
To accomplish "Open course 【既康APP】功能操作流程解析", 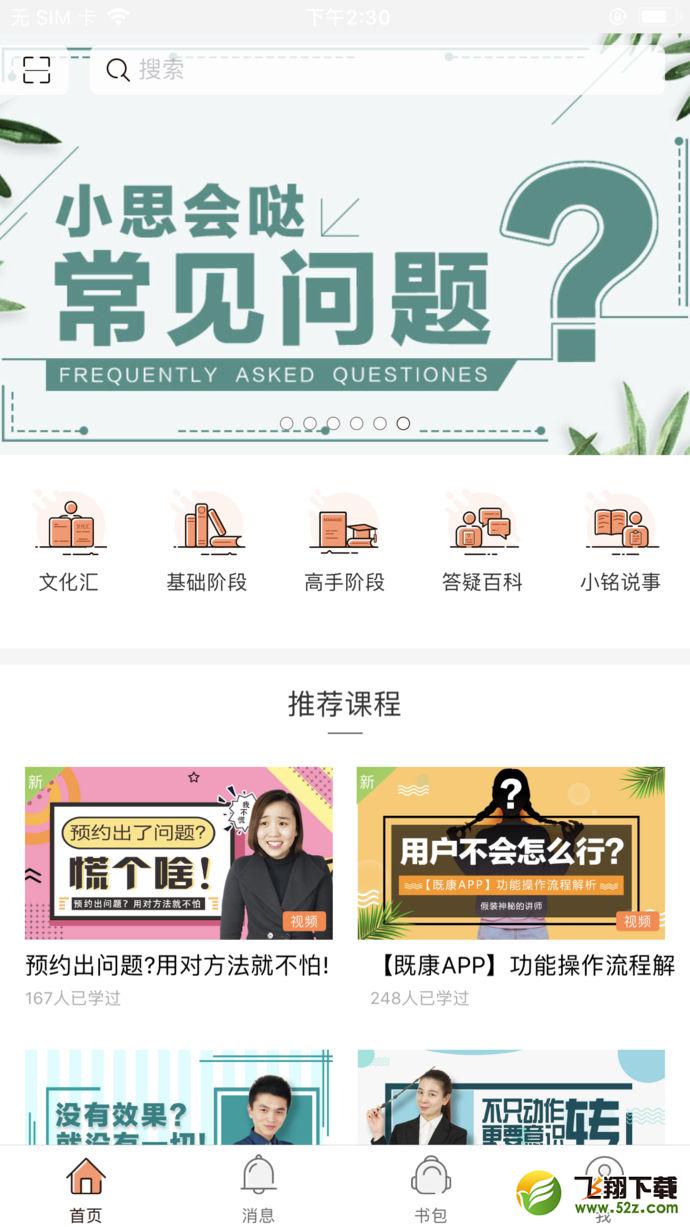I will [x=511, y=887].
